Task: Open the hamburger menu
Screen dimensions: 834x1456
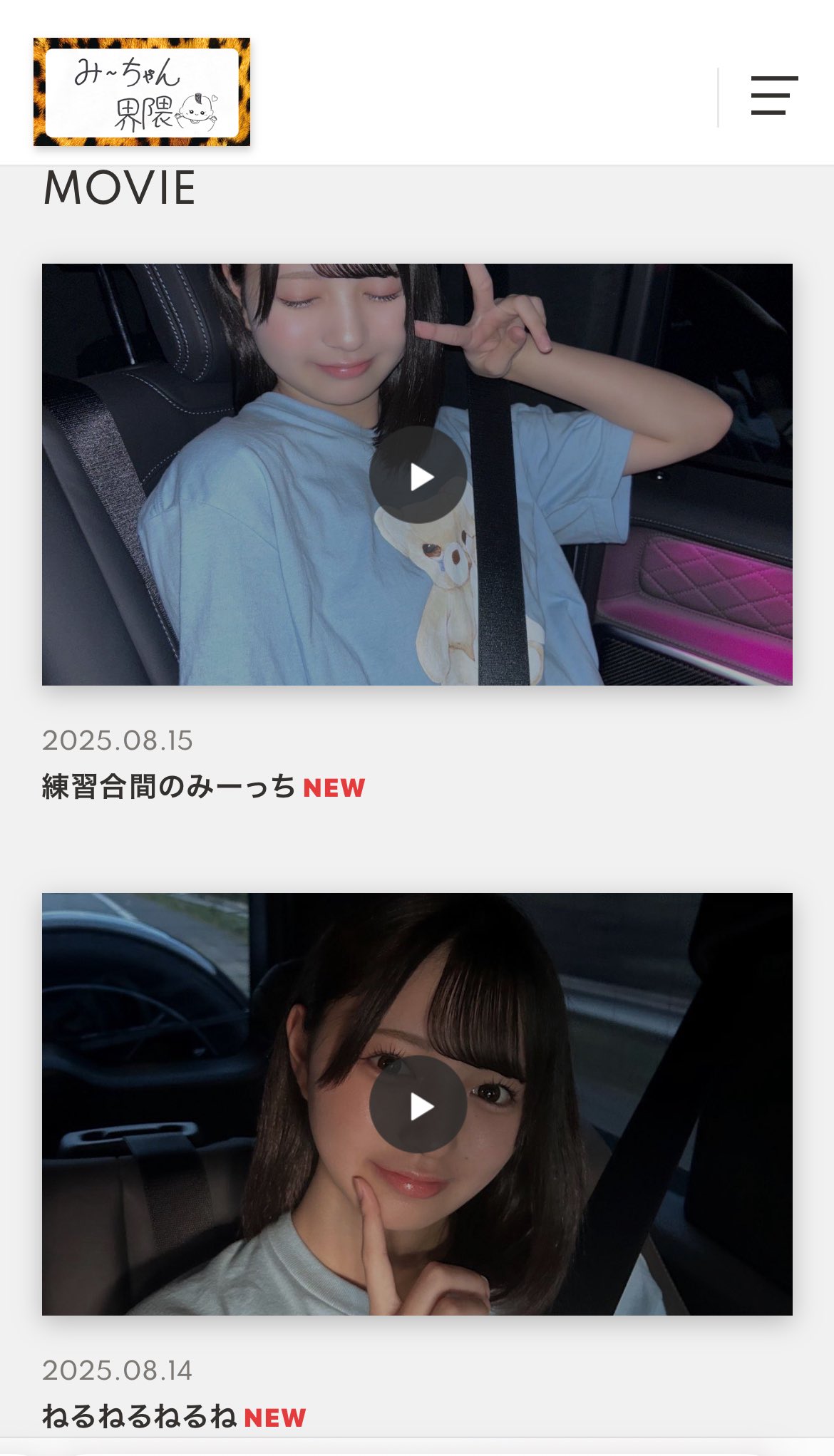Action: tap(774, 95)
